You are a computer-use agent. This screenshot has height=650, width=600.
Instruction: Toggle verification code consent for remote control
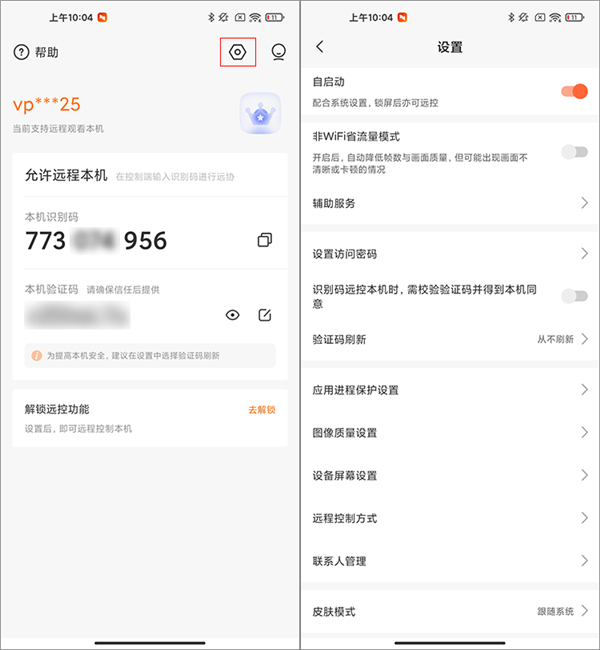[574, 296]
